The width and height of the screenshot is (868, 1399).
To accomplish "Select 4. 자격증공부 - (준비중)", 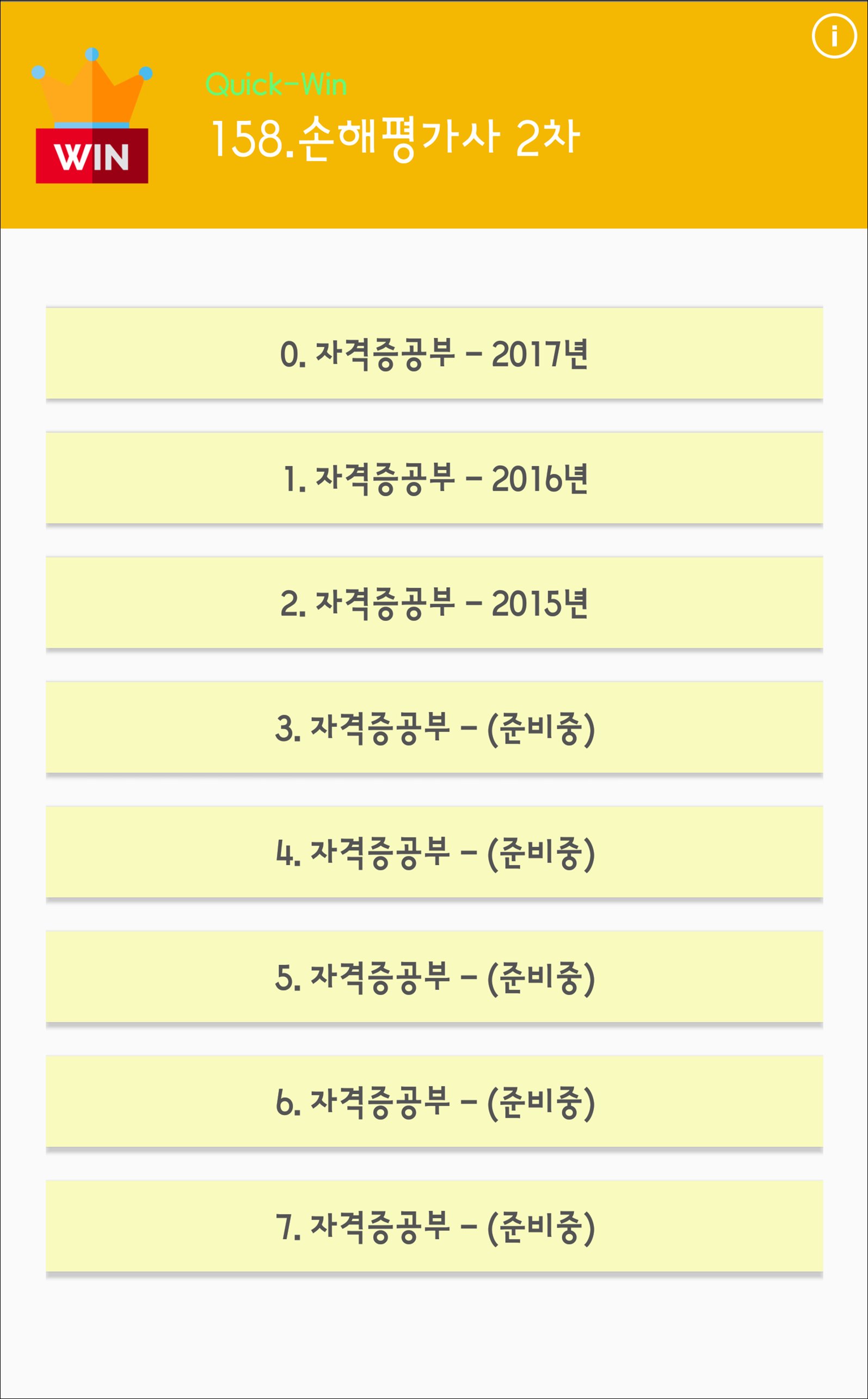I will click(x=434, y=853).
